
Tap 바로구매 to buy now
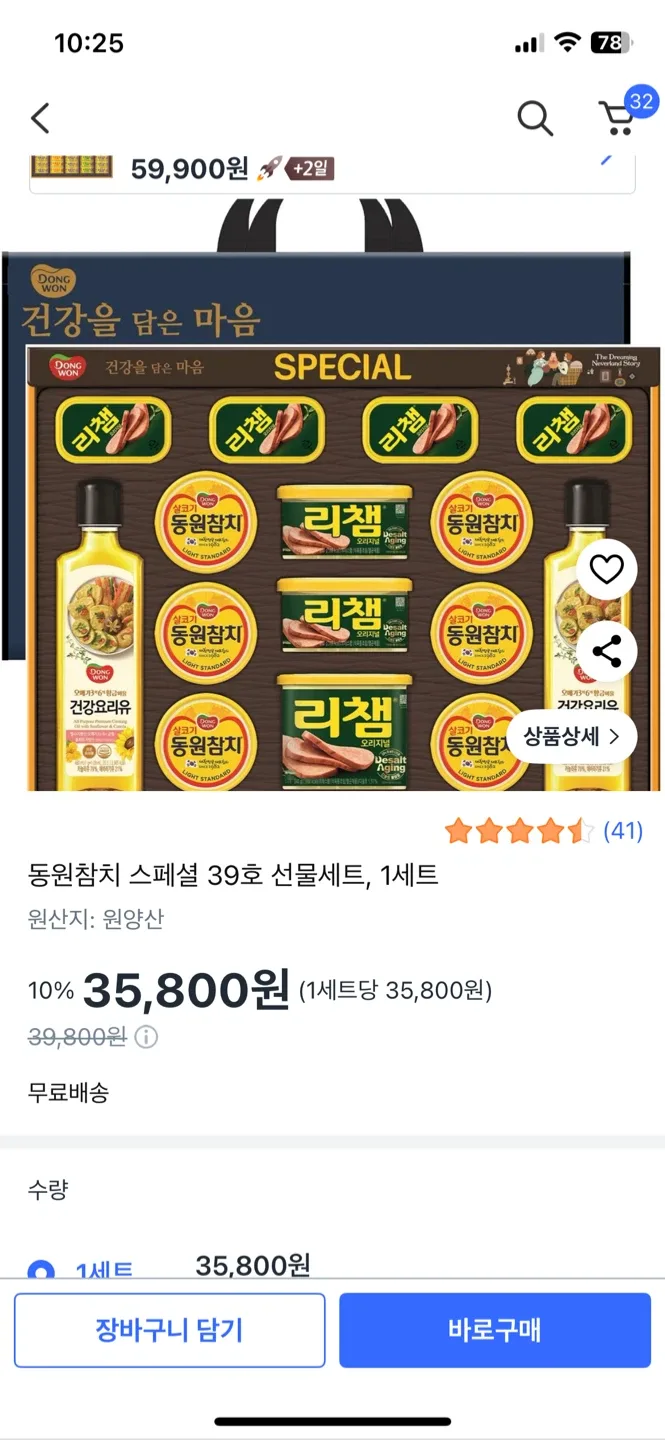pyautogui.click(x=495, y=1330)
